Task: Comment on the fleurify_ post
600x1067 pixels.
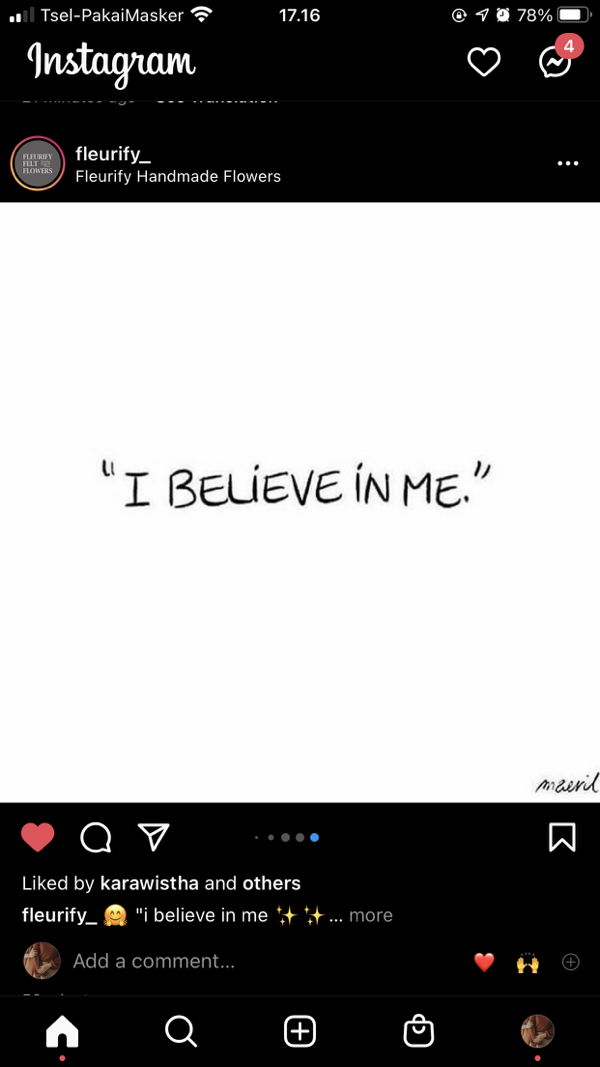Action: pos(95,837)
